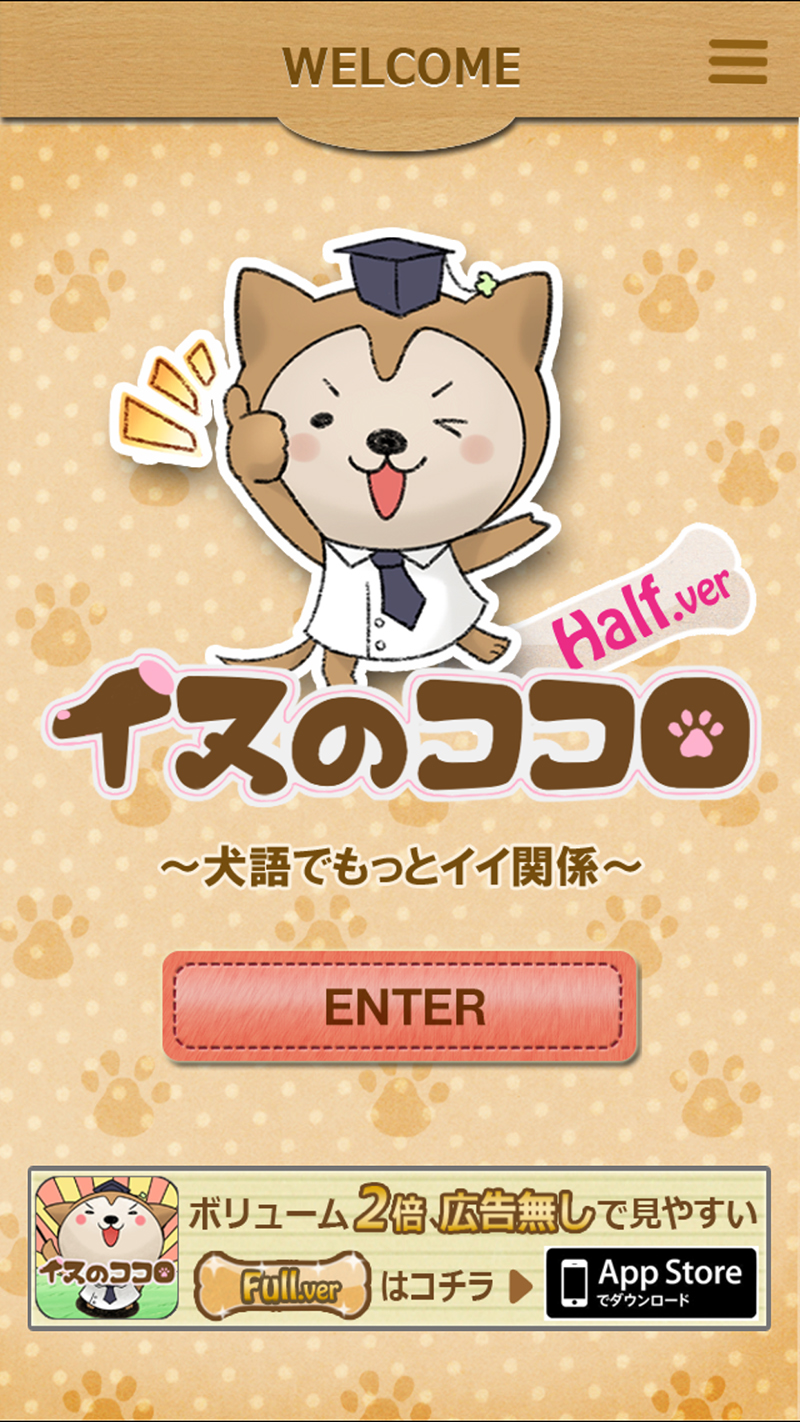This screenshot has width=800, height=1422.
Task: Tap the ENTER button
Action: click(400, 1006)
